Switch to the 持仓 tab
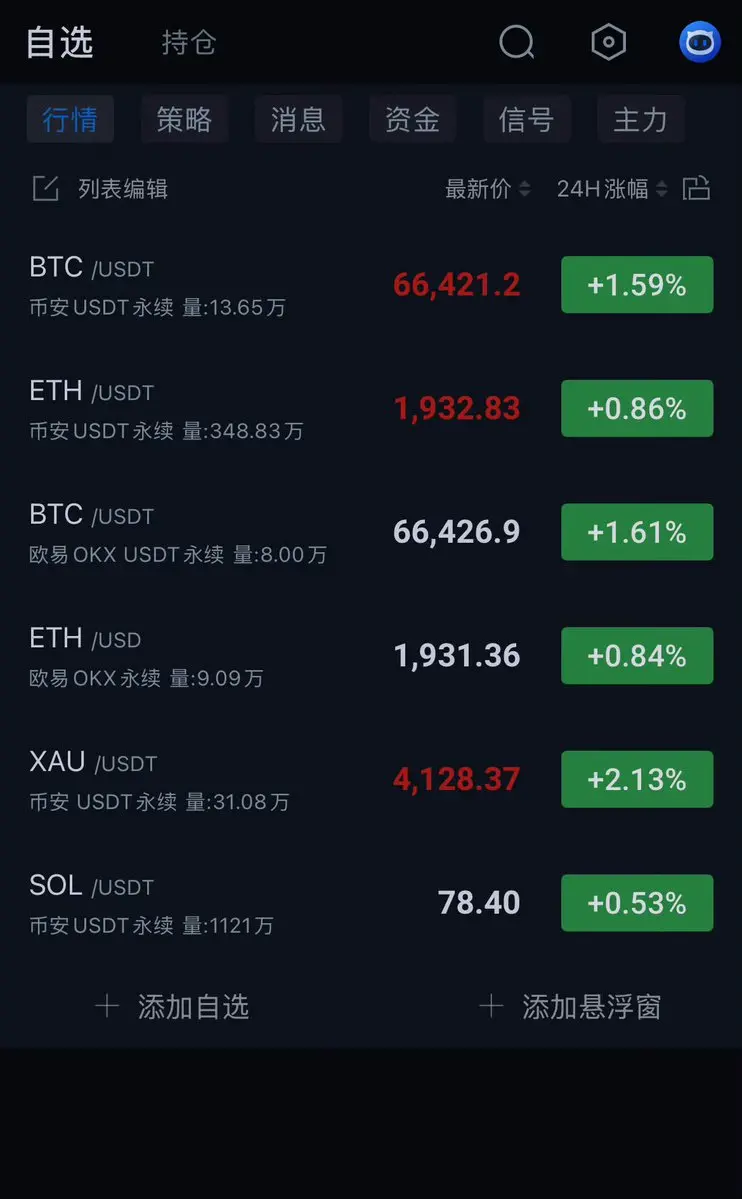This screenshot has width=742, height=1199. click(189, 43)
